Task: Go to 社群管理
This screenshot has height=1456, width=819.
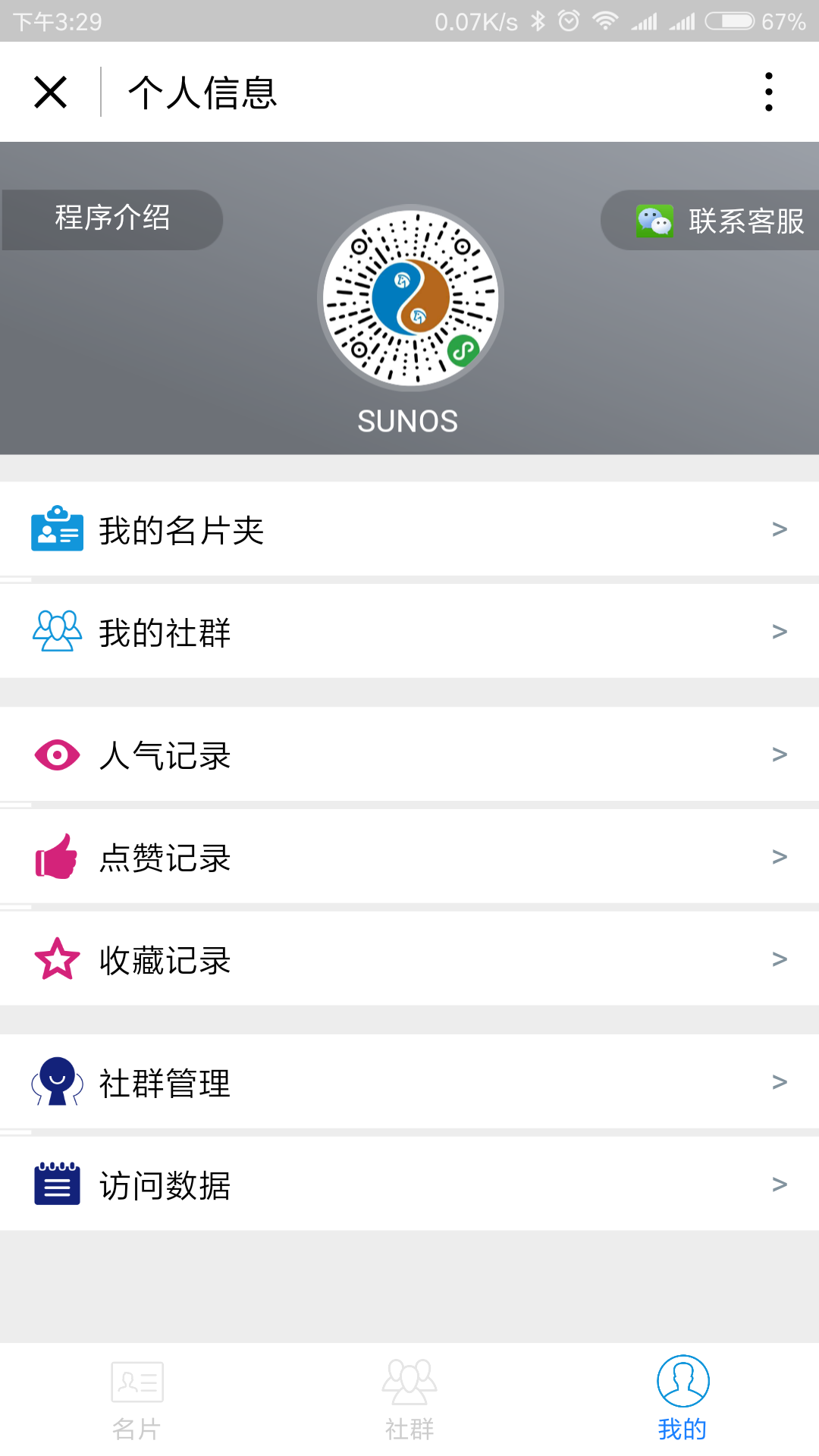Action: (409, 1082)
